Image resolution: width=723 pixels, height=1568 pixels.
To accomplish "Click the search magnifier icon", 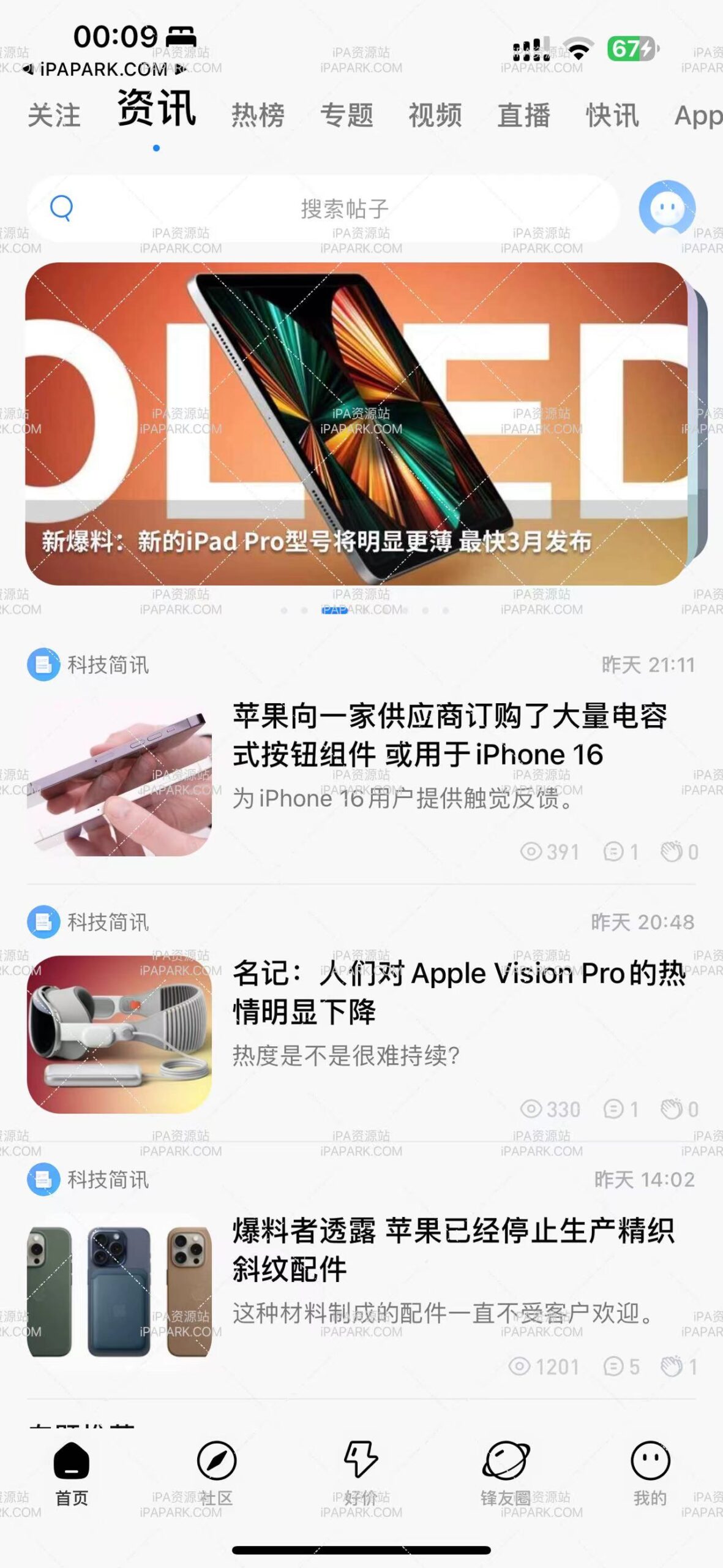I will coord(61,208).
